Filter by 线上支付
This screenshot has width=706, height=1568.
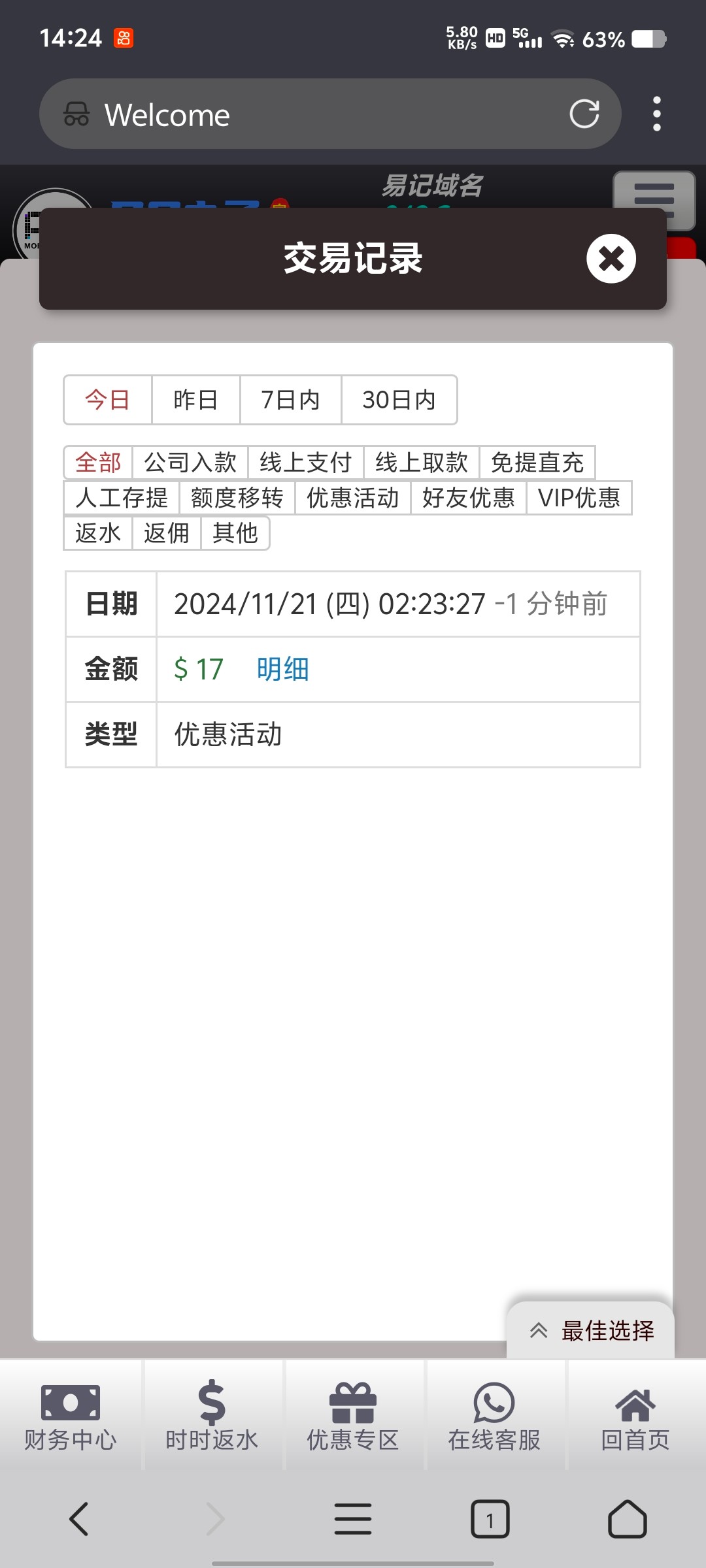click(x=305, y=463)
